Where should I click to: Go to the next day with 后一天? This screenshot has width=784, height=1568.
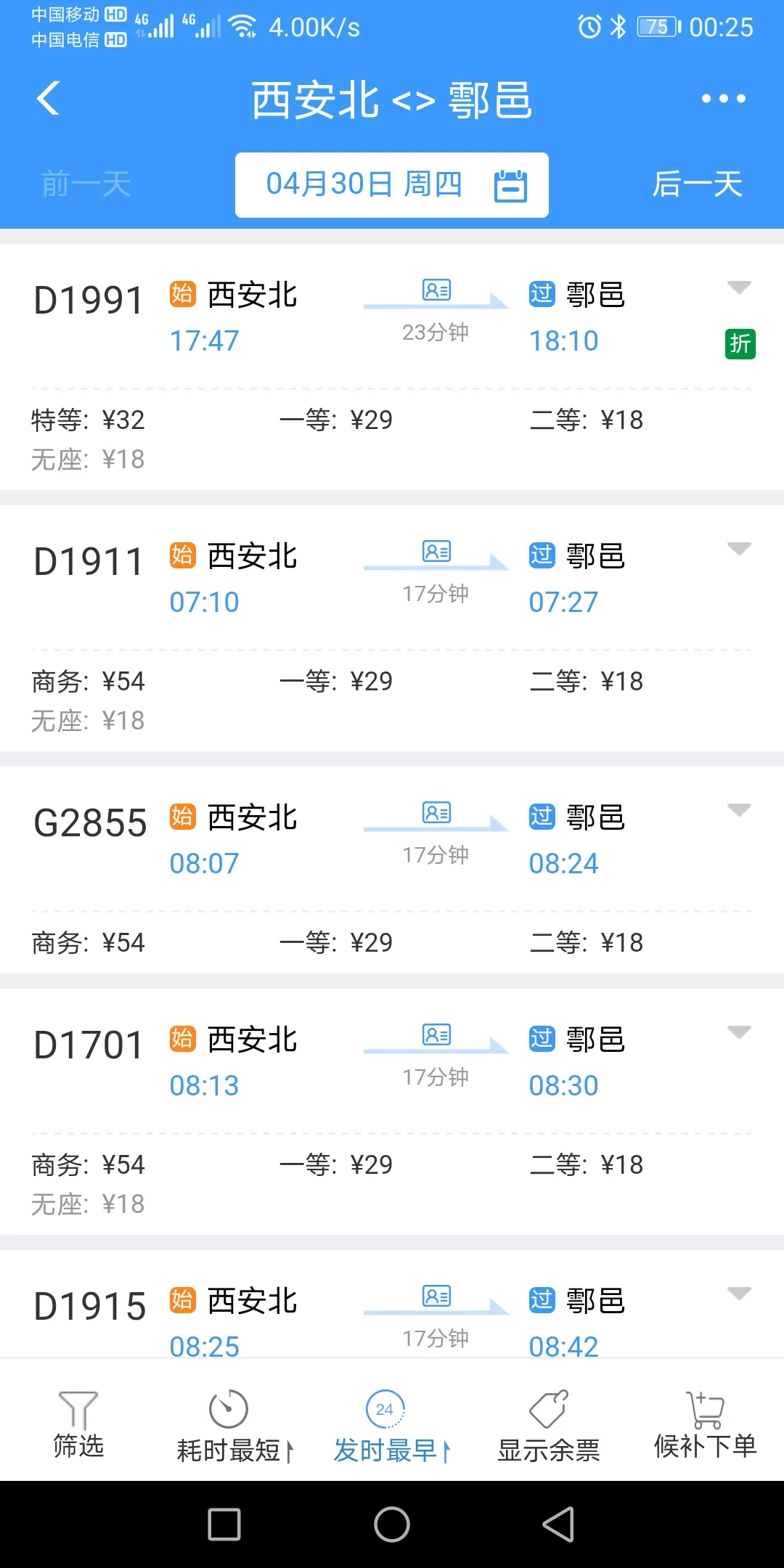(696, 184)
